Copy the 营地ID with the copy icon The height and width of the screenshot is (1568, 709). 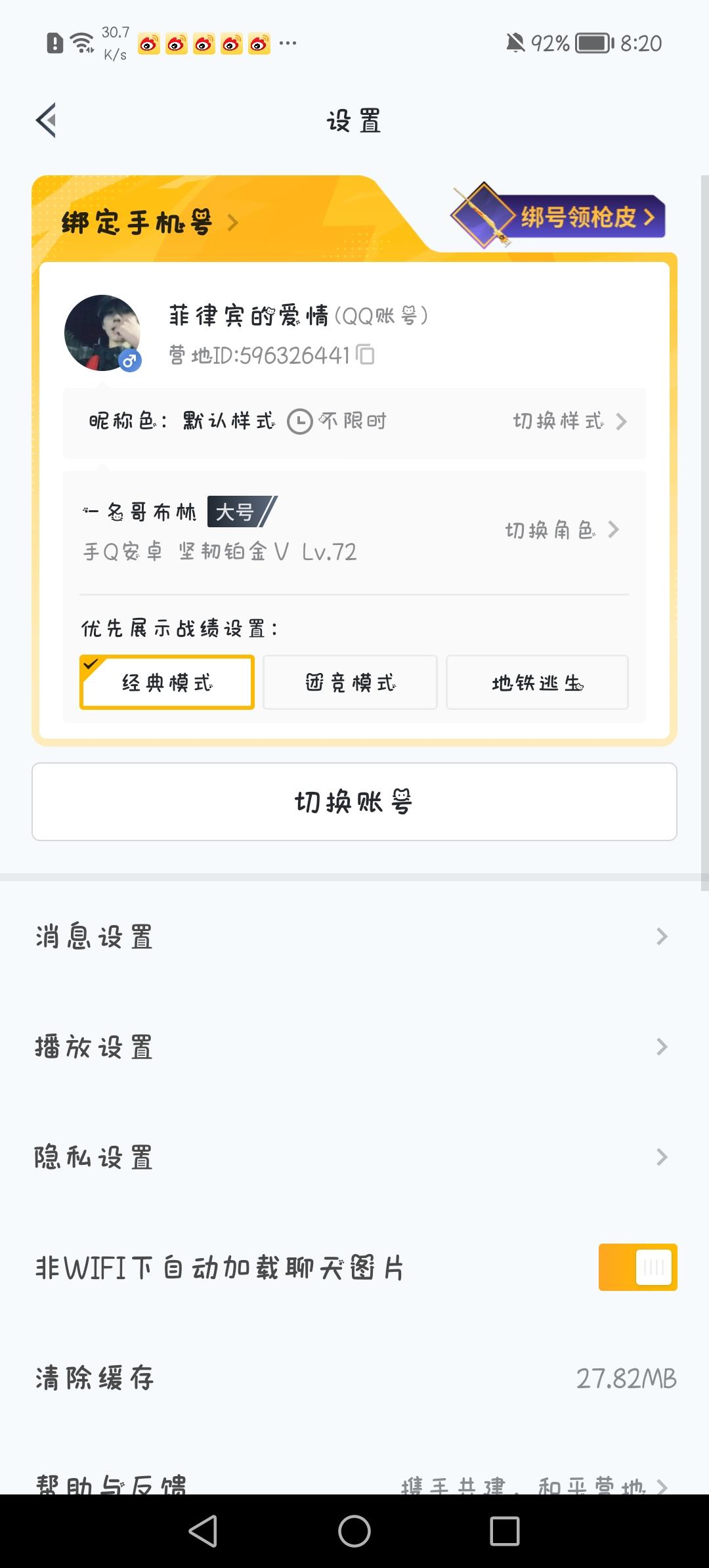[366, 355]
